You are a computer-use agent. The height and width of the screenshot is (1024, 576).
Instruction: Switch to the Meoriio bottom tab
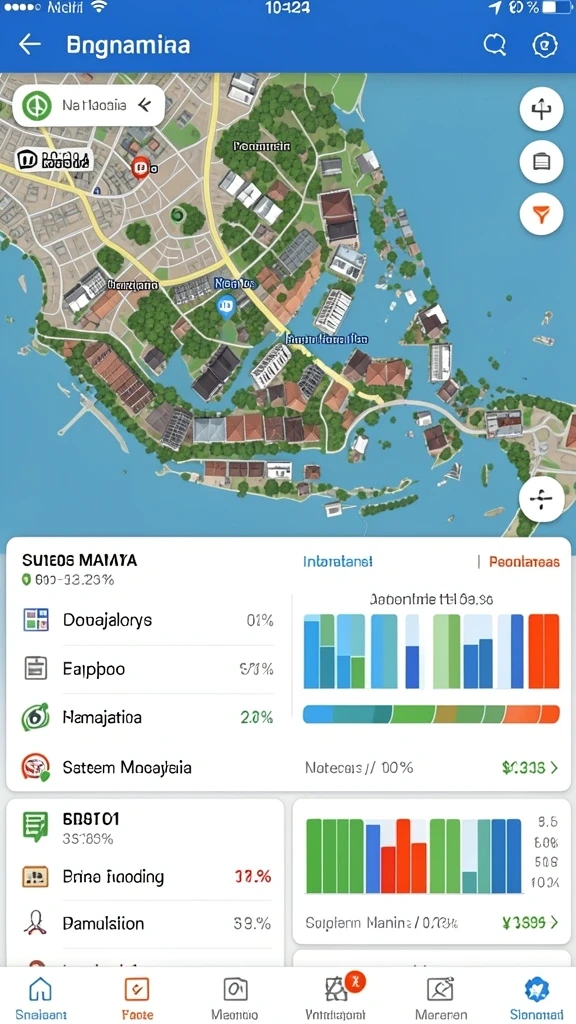pos(234,999)
